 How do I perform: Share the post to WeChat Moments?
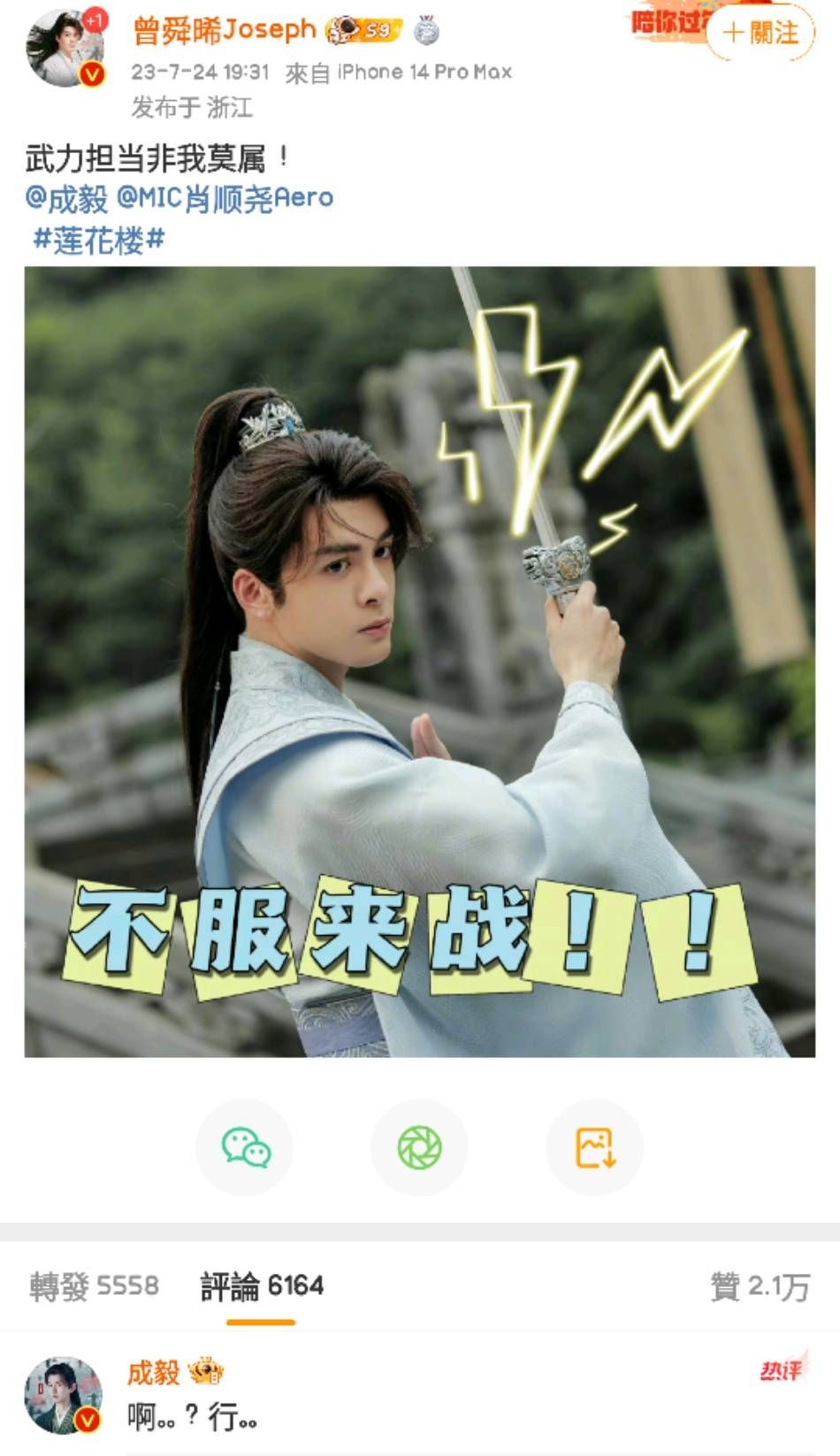coord(419,1147)
